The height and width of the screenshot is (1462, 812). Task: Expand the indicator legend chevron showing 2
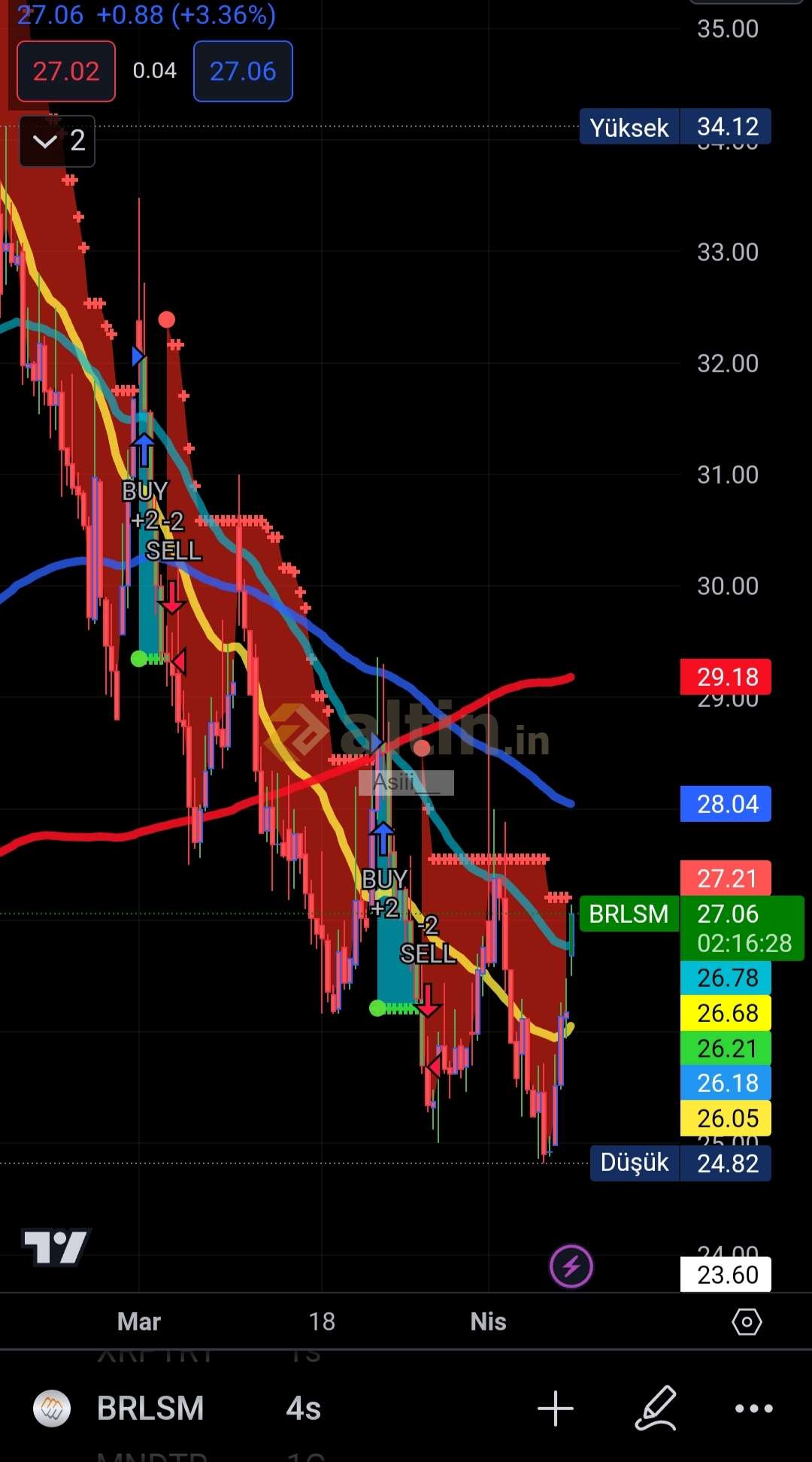[57, 141]
